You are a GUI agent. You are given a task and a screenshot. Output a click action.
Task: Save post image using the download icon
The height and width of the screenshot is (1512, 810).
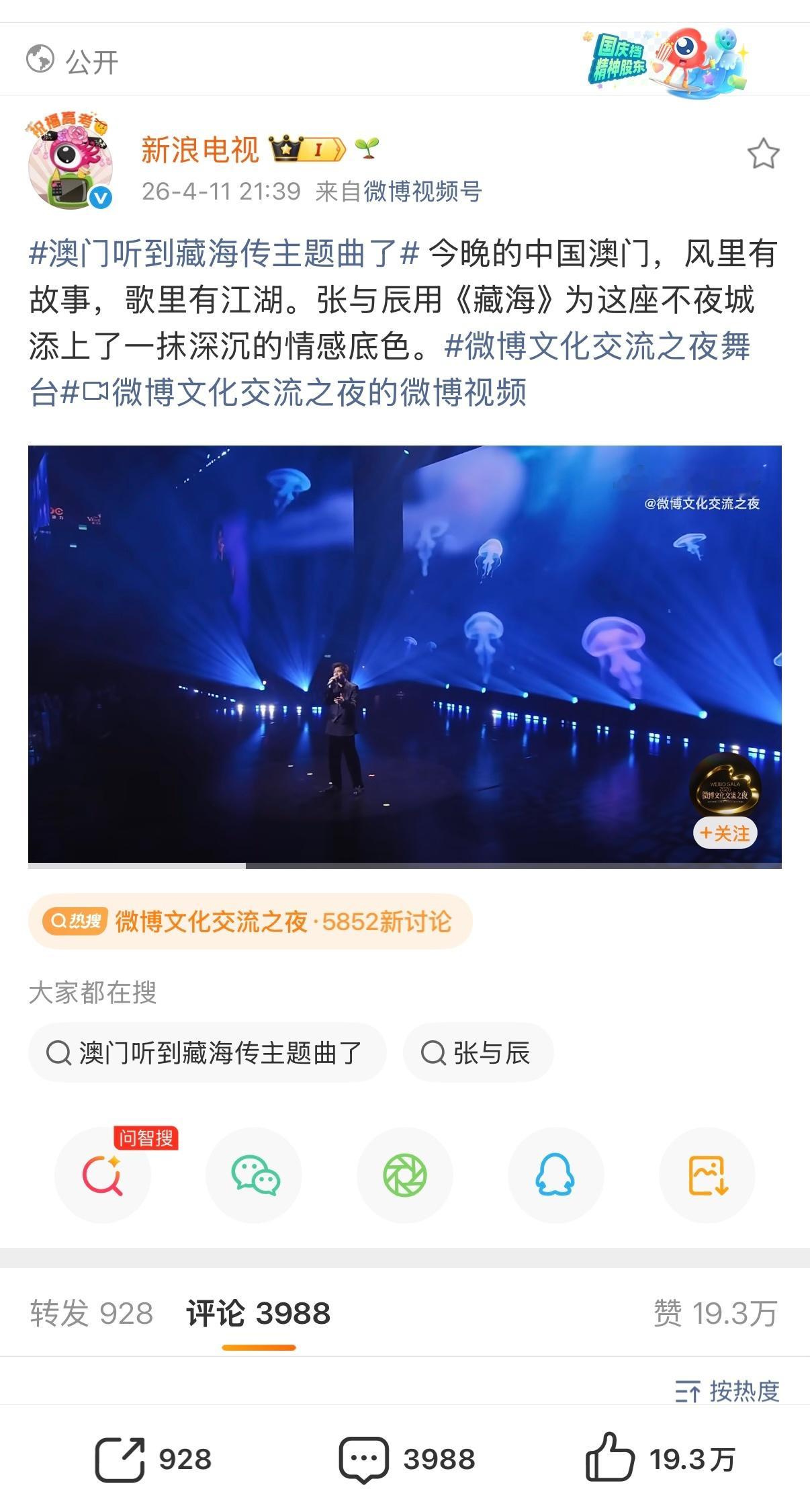point(706,1175)
